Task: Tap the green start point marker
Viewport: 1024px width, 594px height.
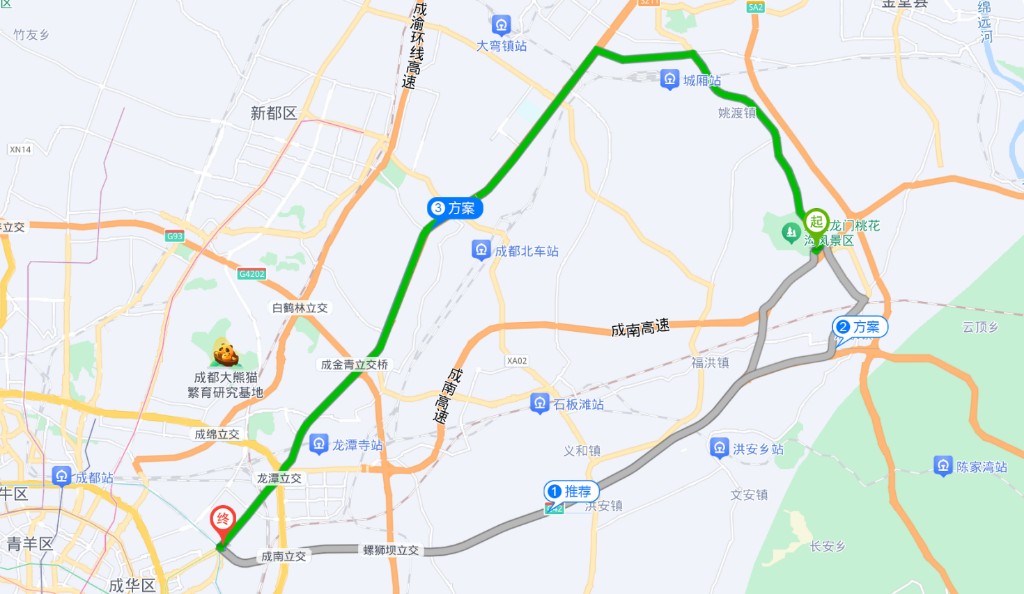Action: [816, 222]
